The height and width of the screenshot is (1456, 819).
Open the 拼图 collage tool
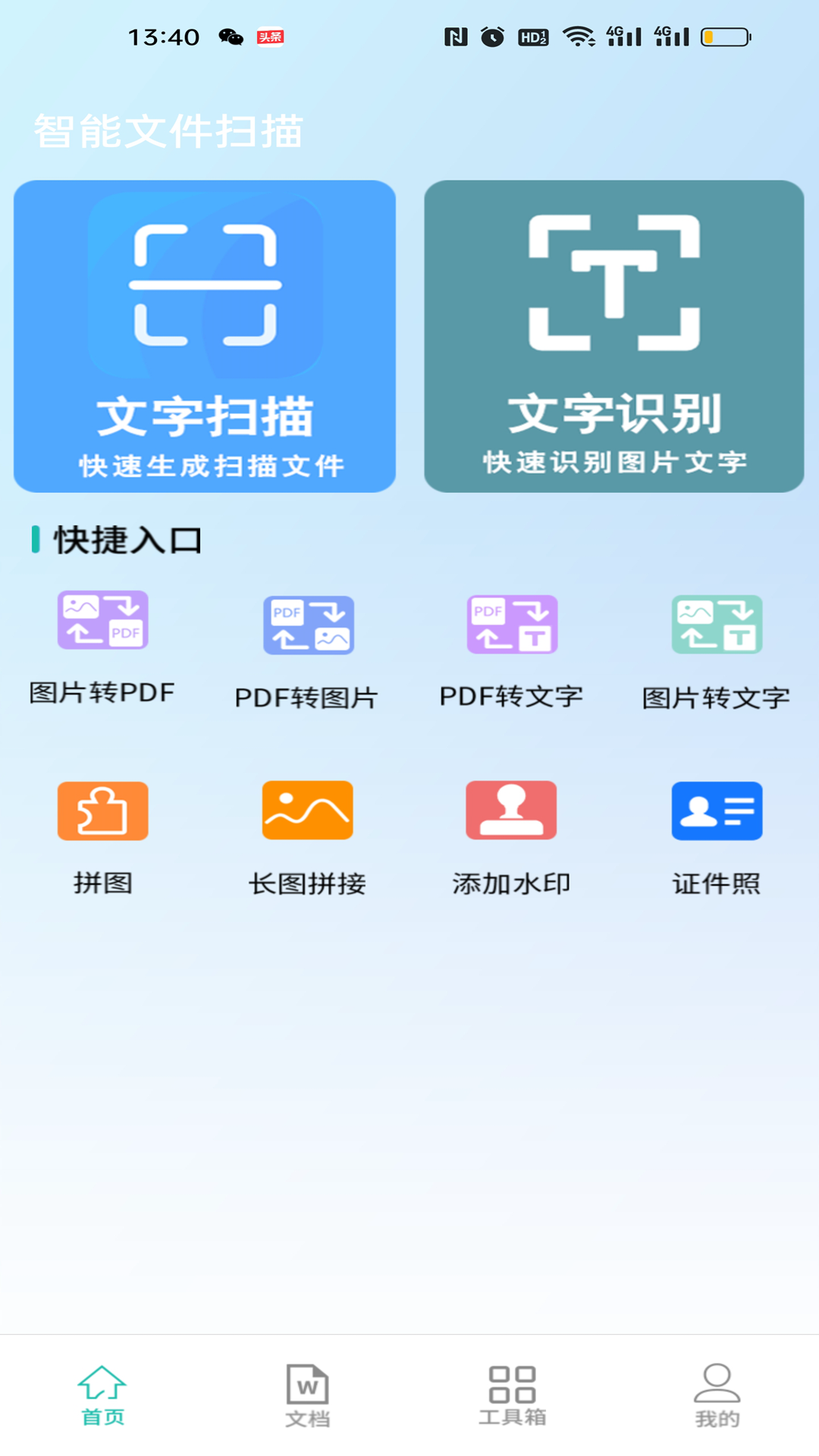[x=102, y=836]
